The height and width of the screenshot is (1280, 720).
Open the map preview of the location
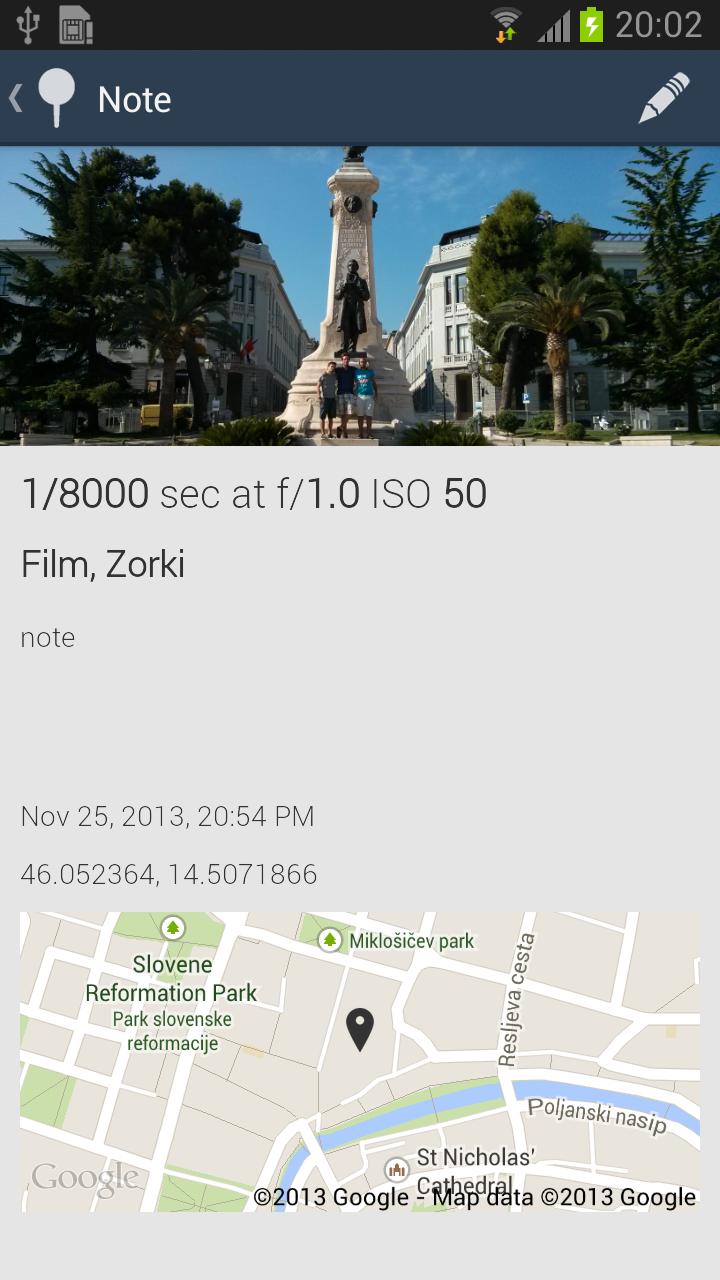point(360,1060)
